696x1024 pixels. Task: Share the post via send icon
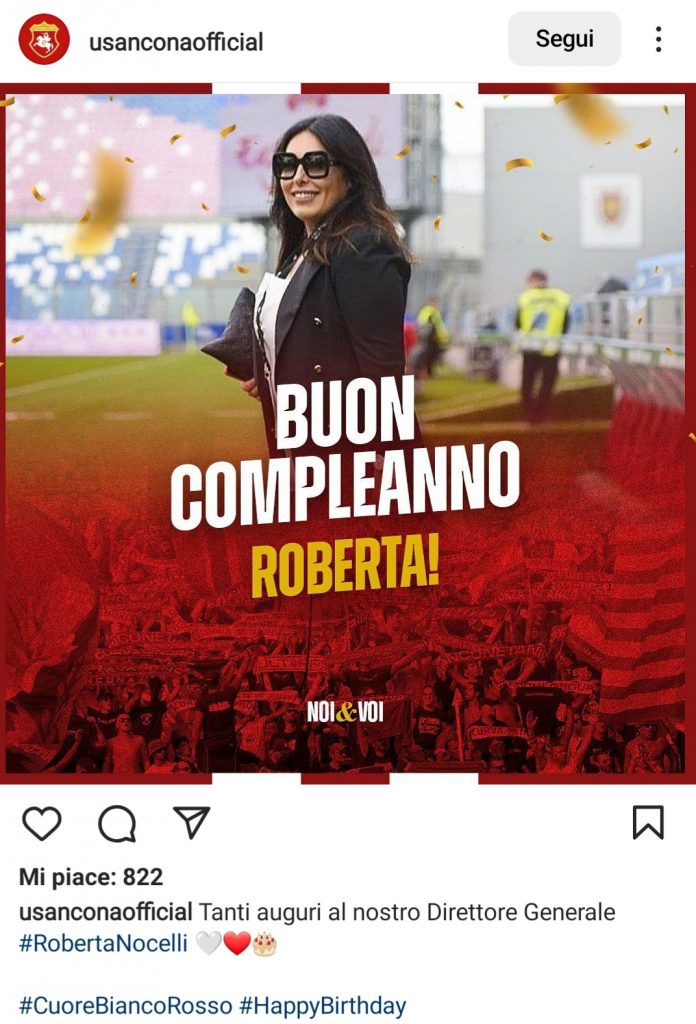point(191,821)
